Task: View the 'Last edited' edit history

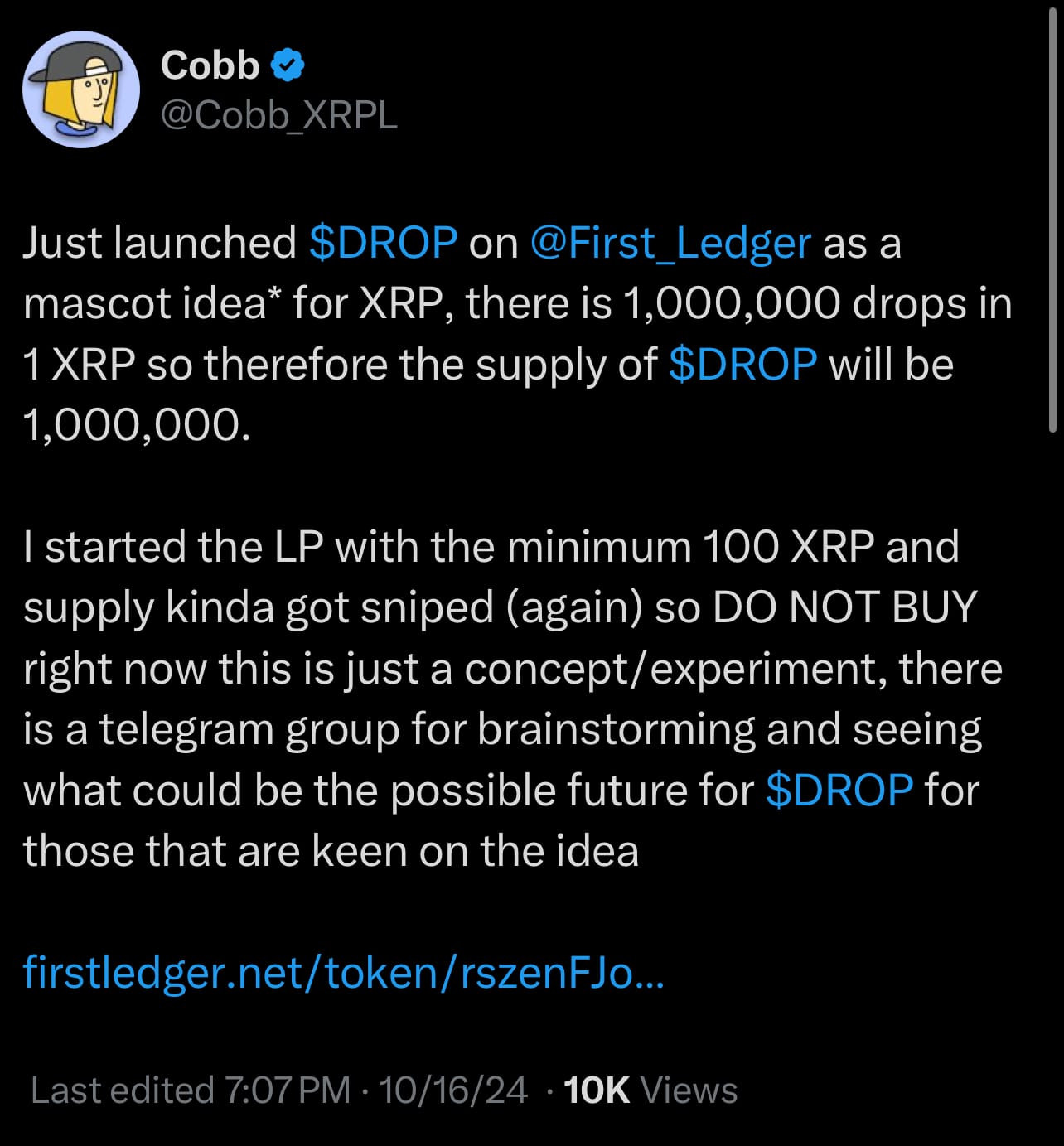Action: tap(191, 1090)
